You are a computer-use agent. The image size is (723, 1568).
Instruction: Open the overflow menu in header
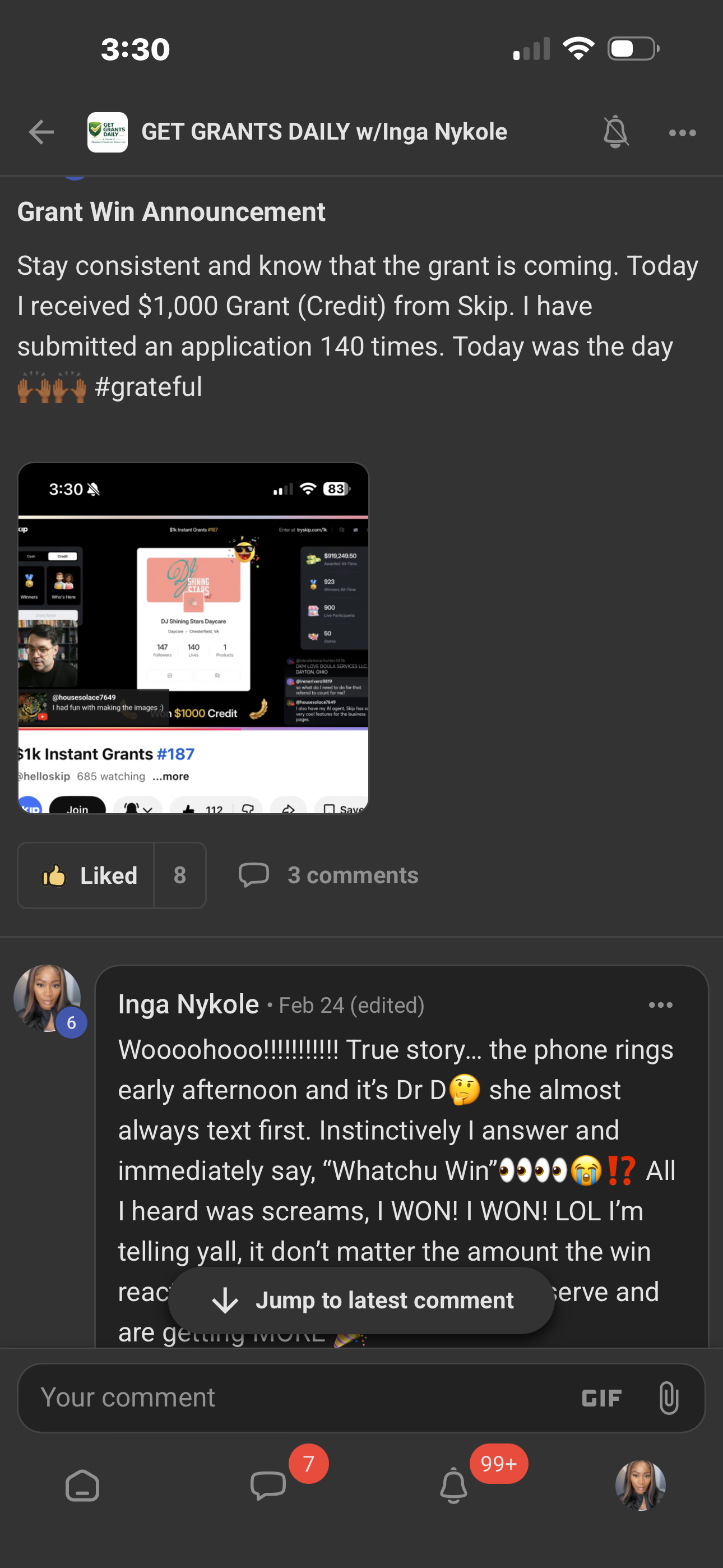(682, 133)
